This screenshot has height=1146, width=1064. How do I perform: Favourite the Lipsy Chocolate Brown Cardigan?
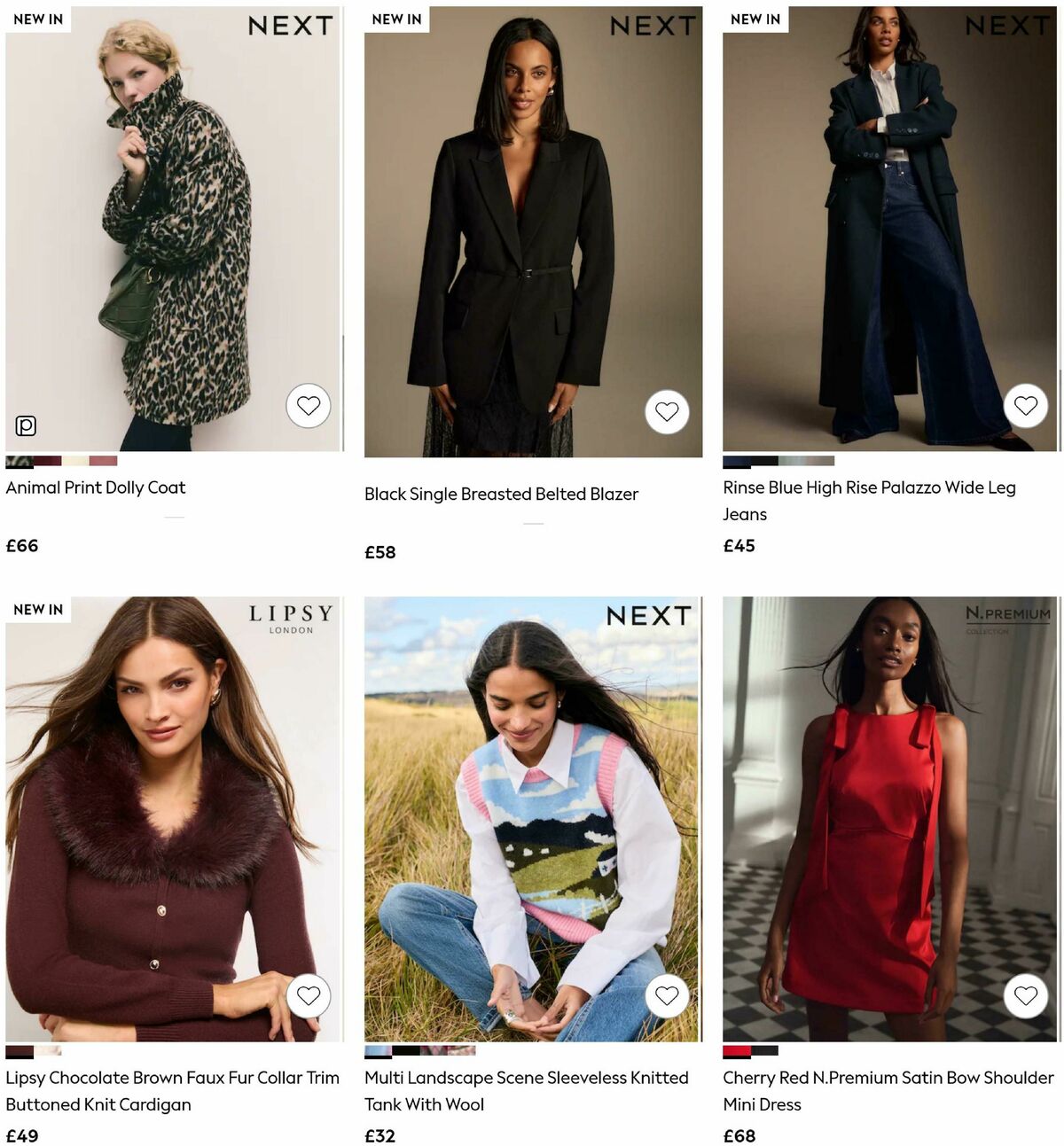308,995
